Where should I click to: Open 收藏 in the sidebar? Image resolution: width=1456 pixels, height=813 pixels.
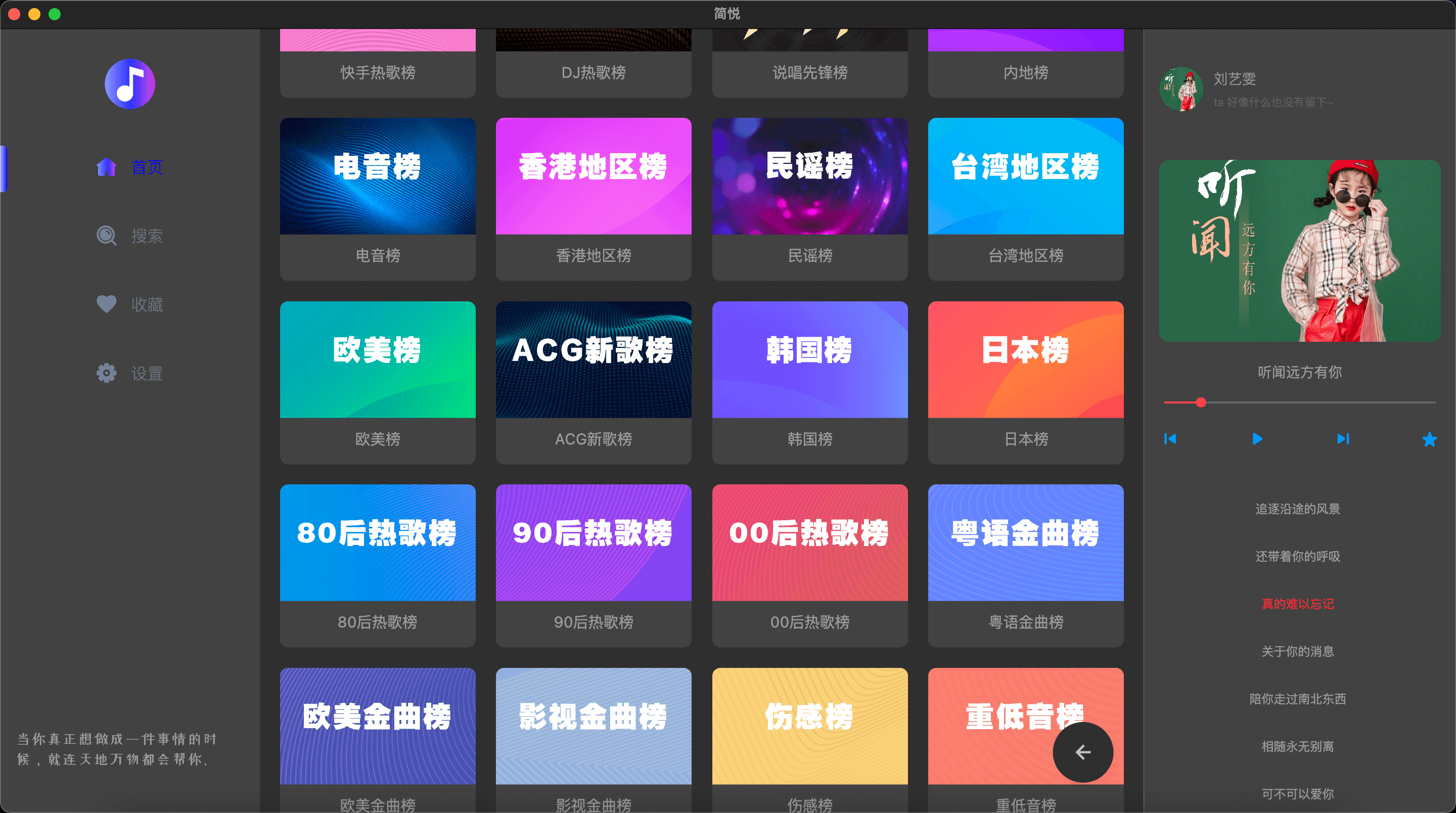[x=130, y=304]
